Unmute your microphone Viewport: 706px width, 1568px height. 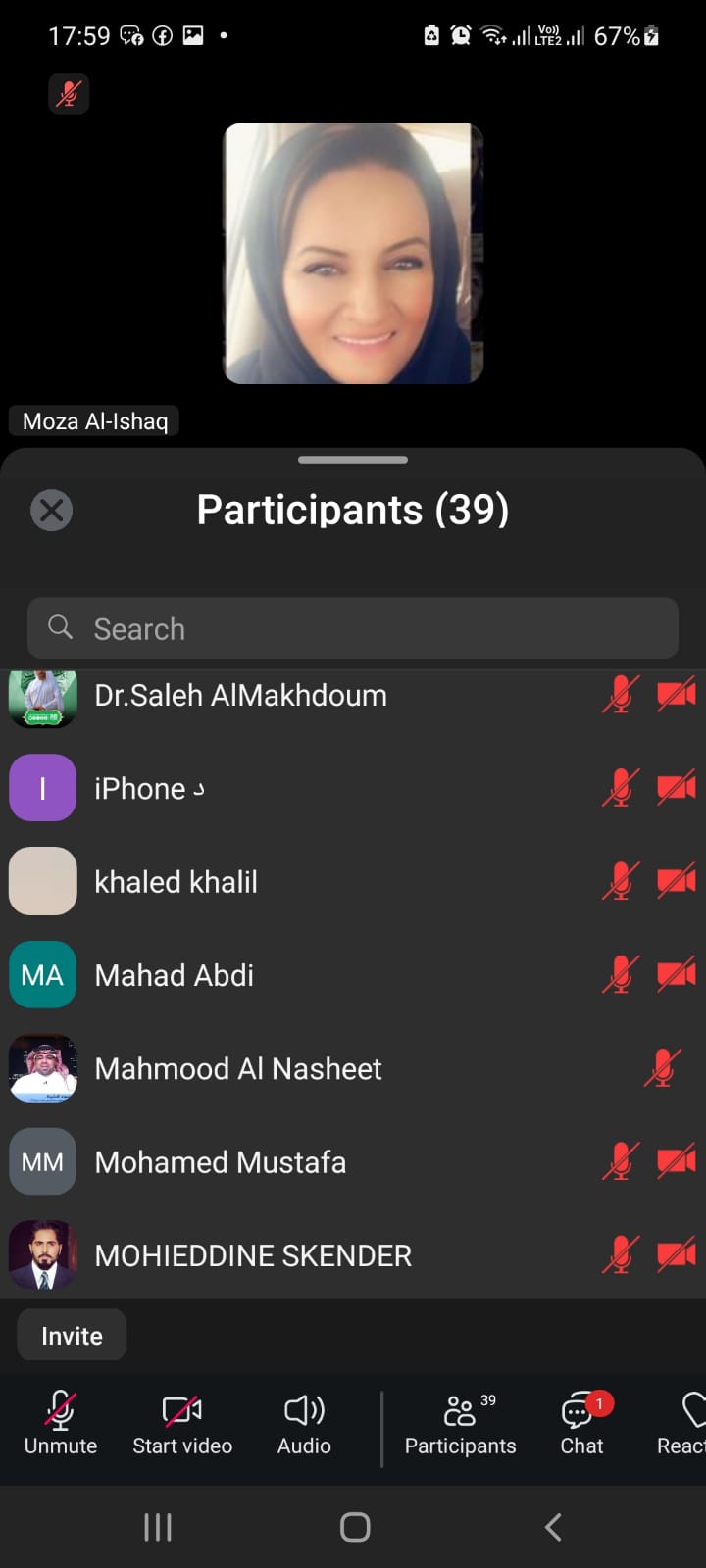click(61, 1424)
